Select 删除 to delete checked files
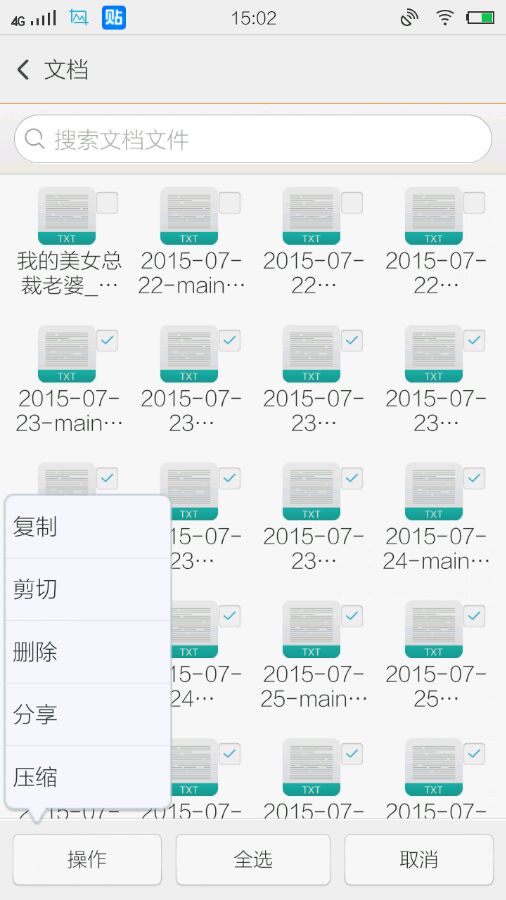 pyautogui.click(x=88, y=652)
